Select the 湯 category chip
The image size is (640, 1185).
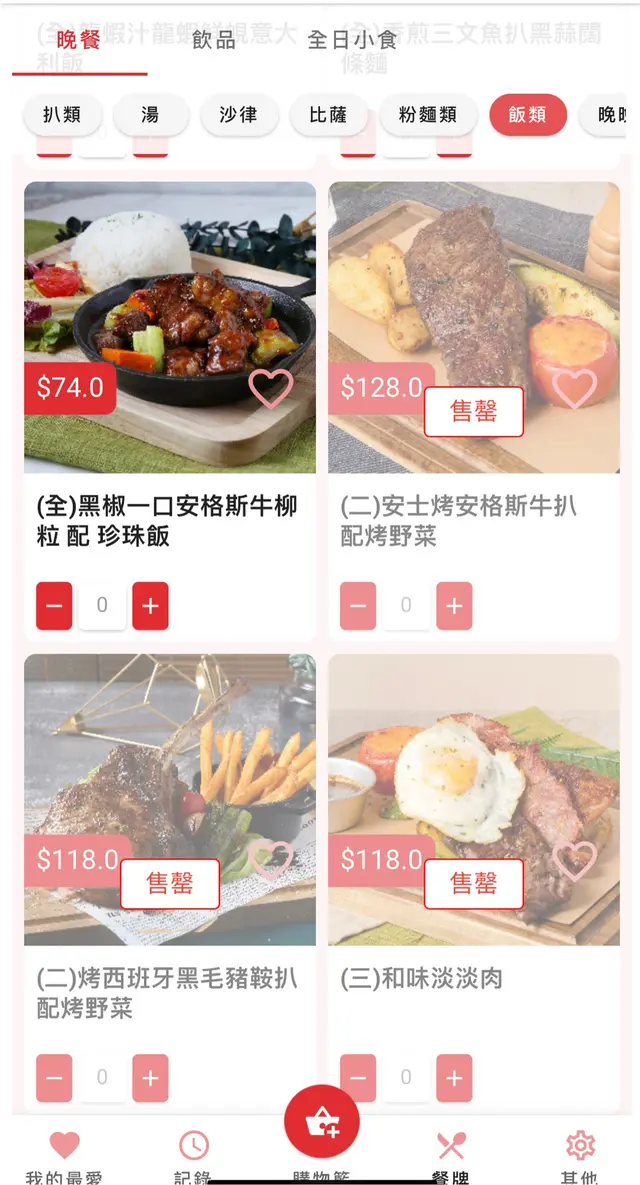pyautogui.click(x=150, y=115)
